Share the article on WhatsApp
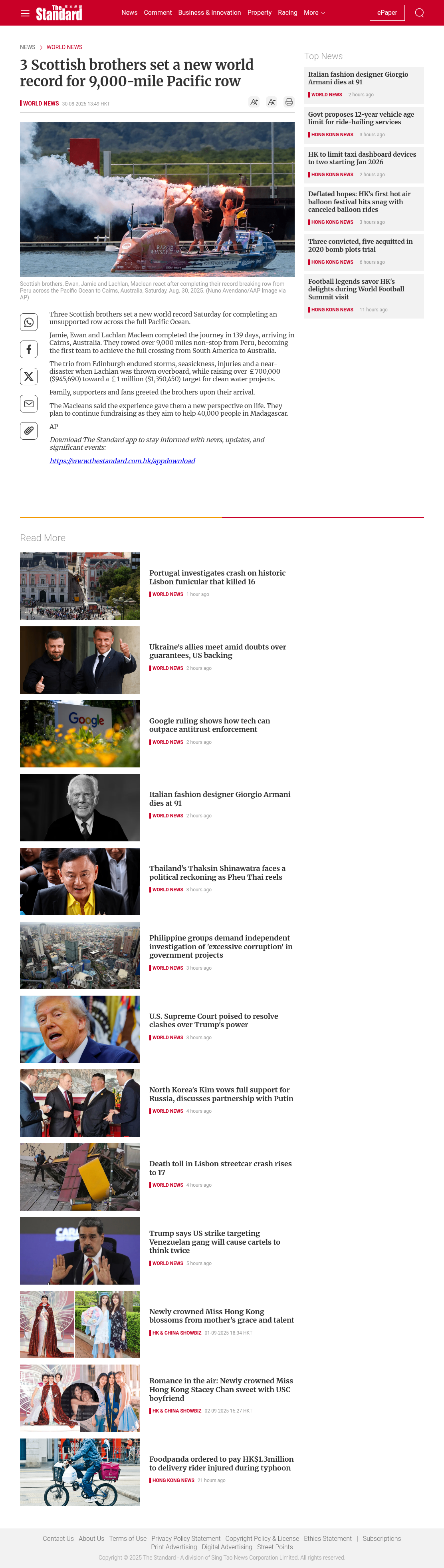The image size is (444, 1568). tap(29, 322)
